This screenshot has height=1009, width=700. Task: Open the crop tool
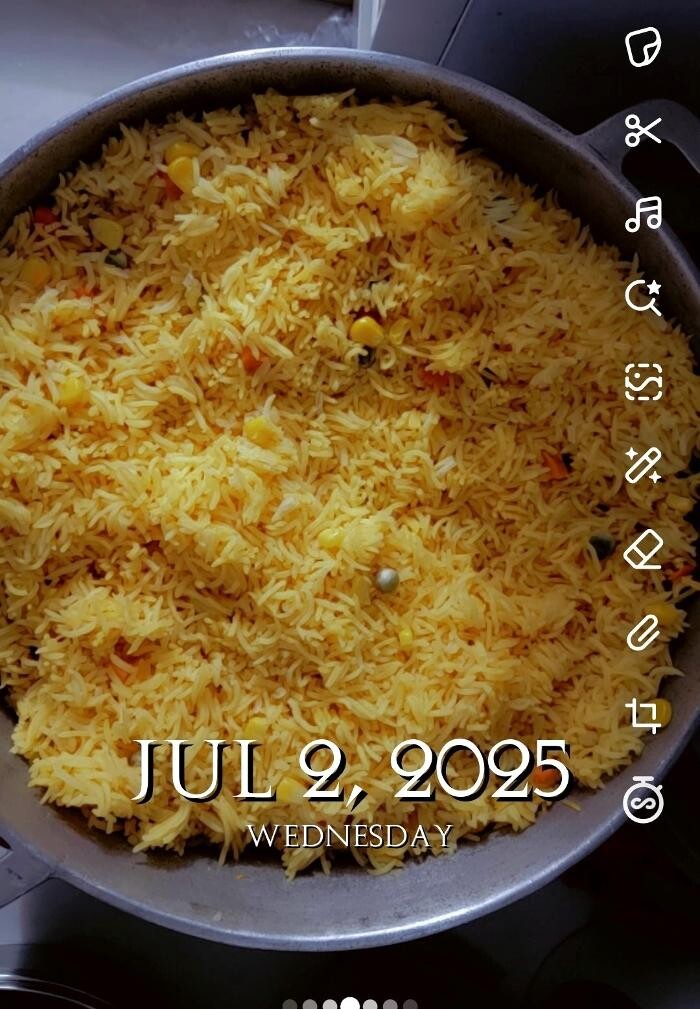click(643, 716)
